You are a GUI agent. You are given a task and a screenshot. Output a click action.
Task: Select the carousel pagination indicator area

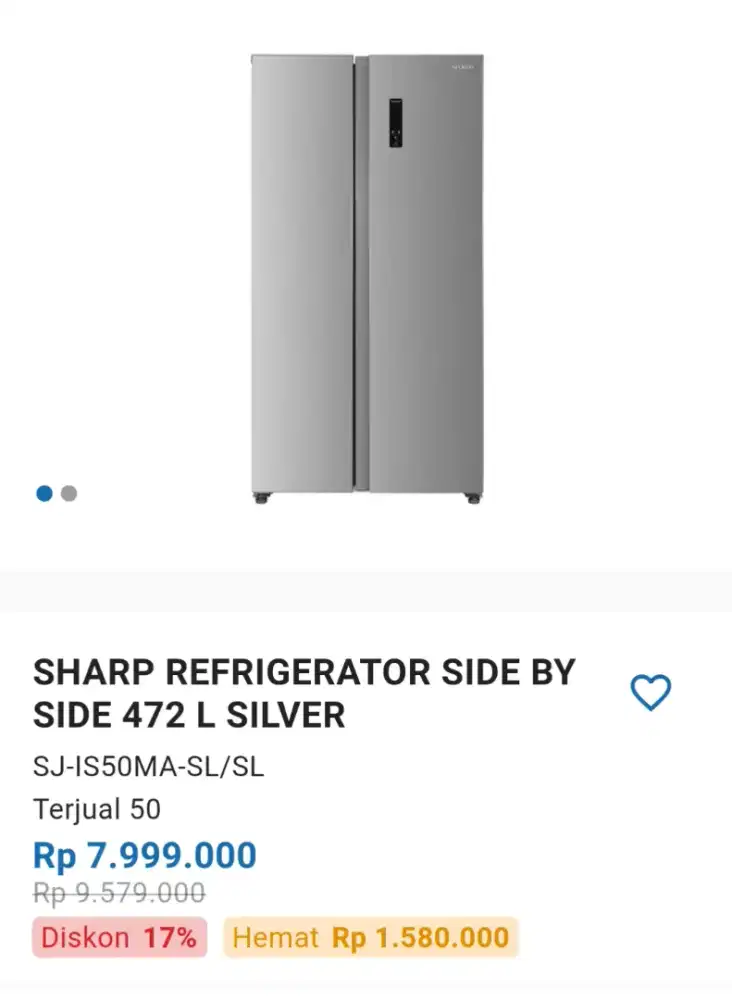pyautogui.click(x=56, y=493)
